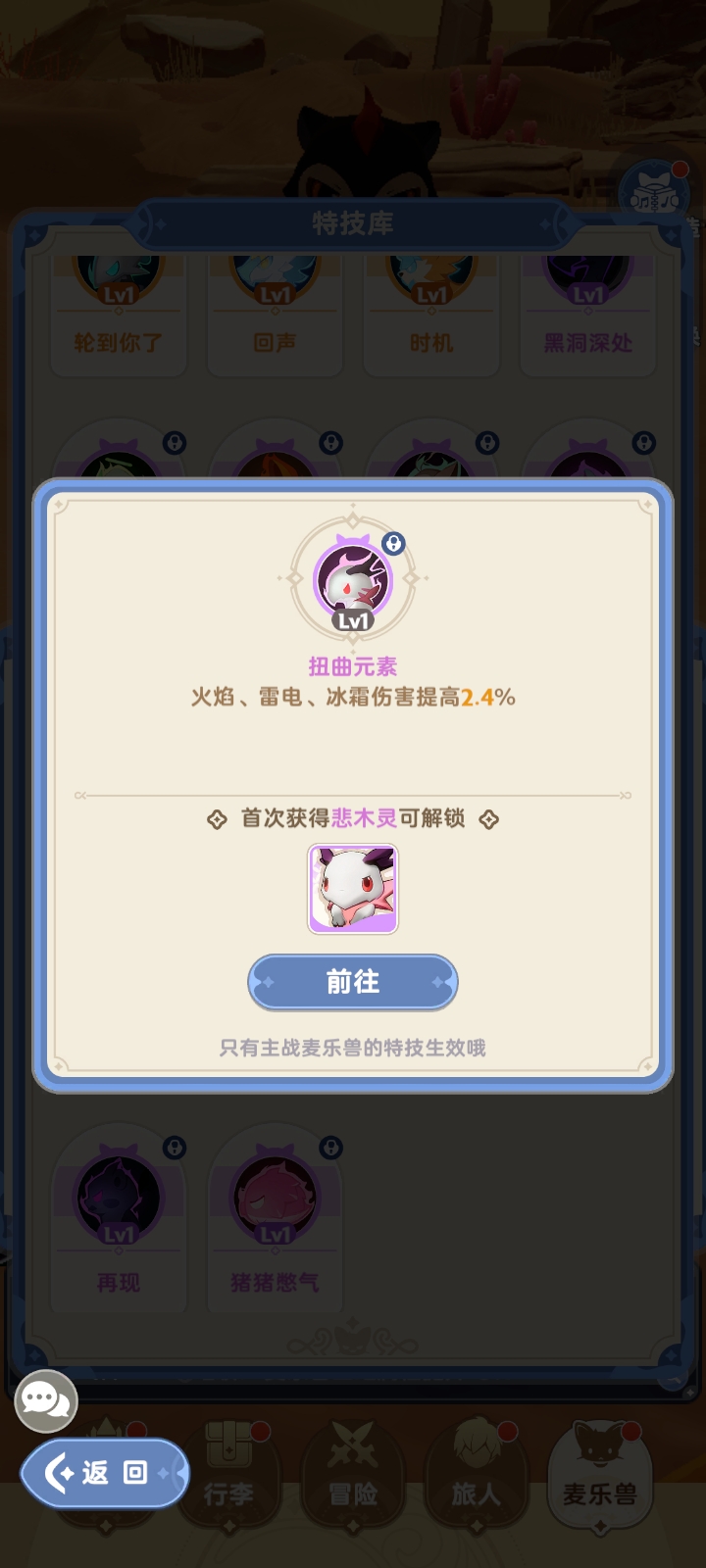Select the 猪猪憋气 skill card
Image resolution: width=706 pixels, height=1568 pixels.
[x=276, y=1218]
